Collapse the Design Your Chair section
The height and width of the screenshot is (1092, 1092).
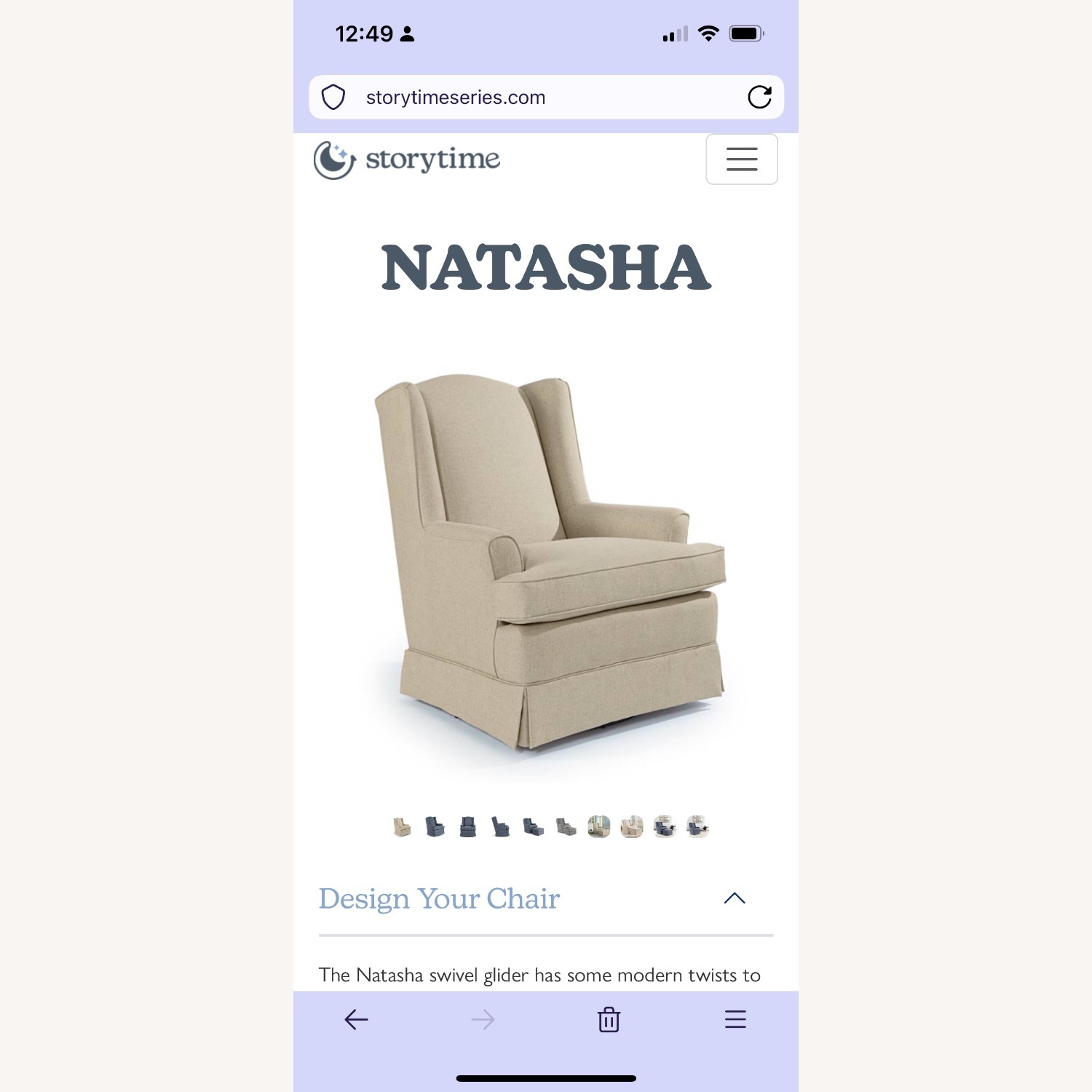coord(735,898)
